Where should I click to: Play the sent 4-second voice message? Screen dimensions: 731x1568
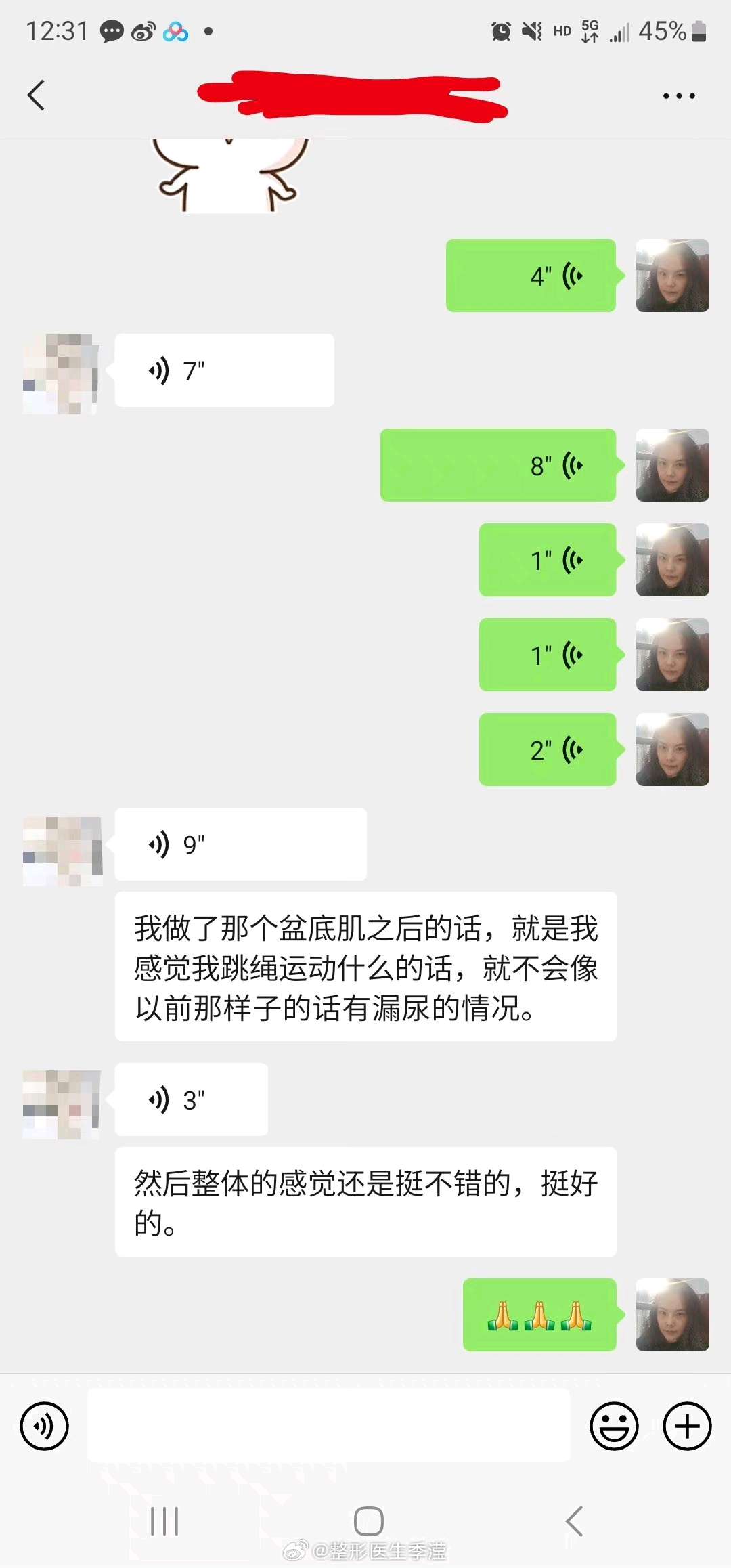tap(531, 276)
